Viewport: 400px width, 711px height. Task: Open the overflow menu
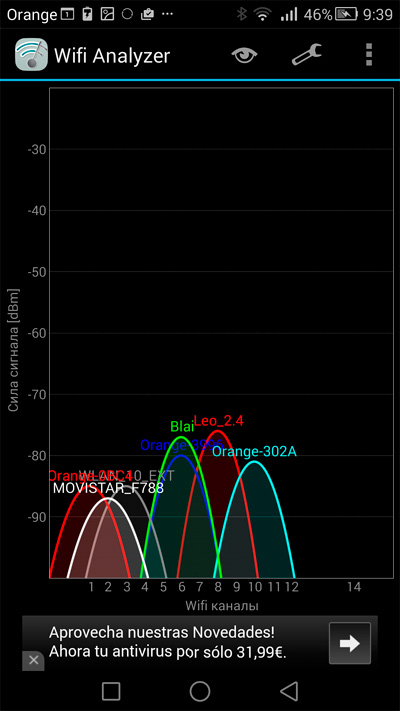pyautogui.click(x=368, y=55)
